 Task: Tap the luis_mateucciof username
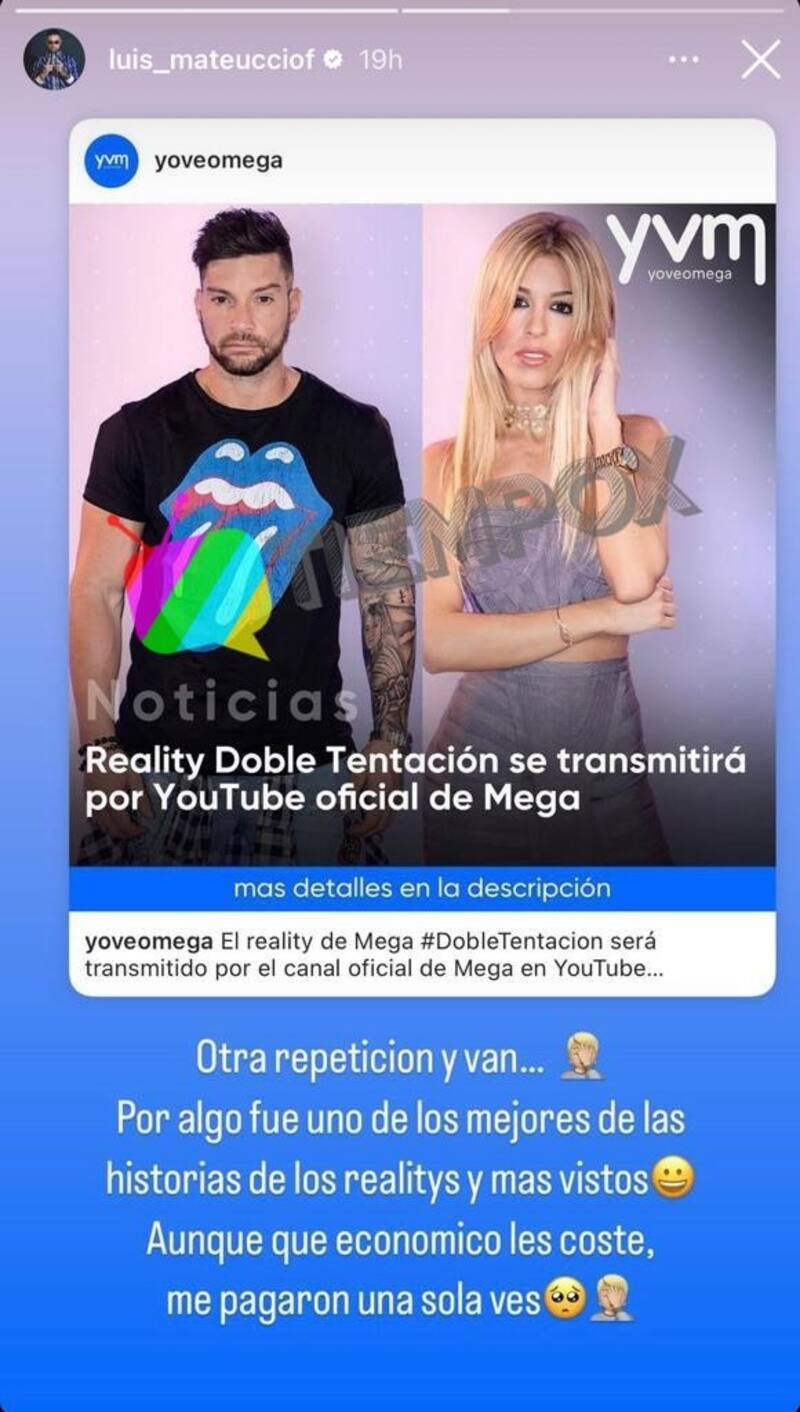(x=212, y=60)
